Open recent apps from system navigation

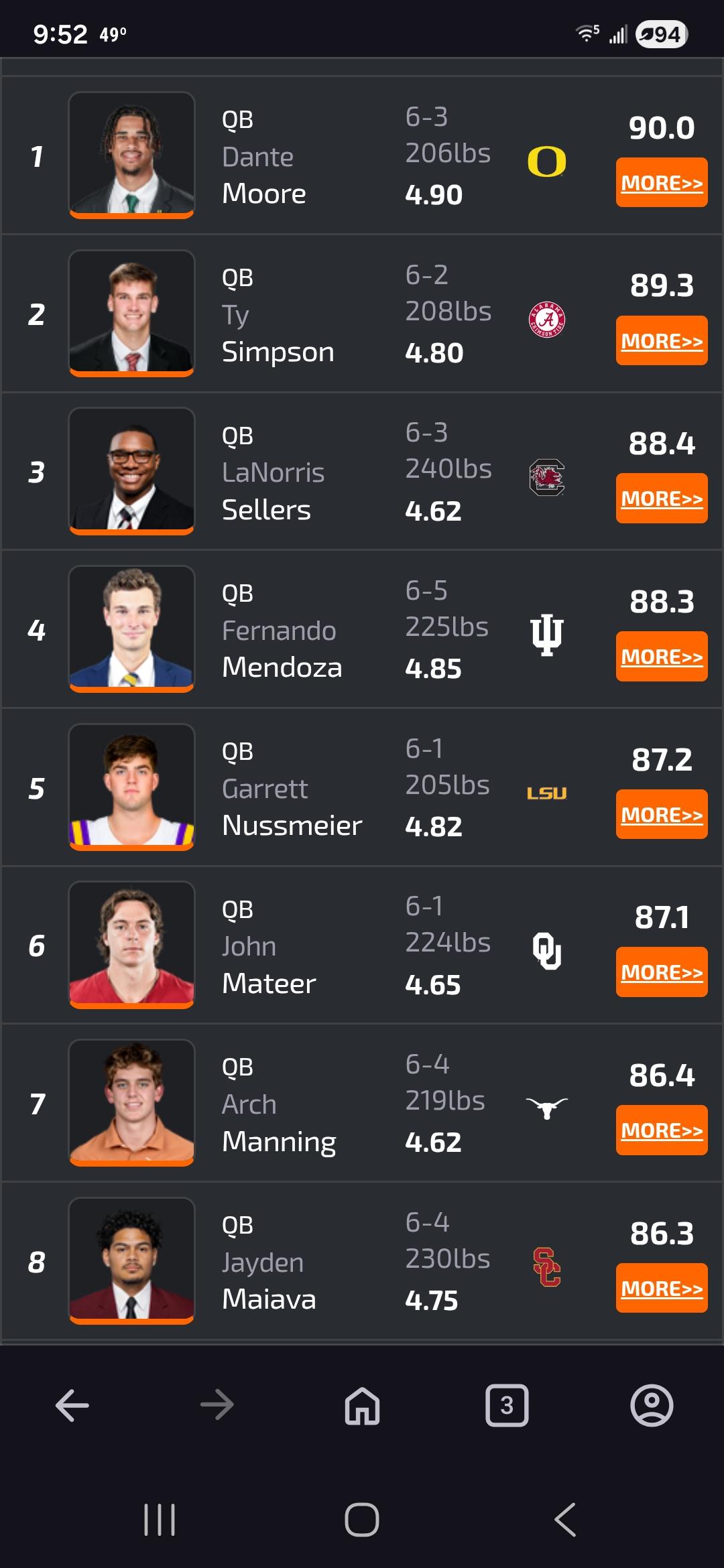160,1519
